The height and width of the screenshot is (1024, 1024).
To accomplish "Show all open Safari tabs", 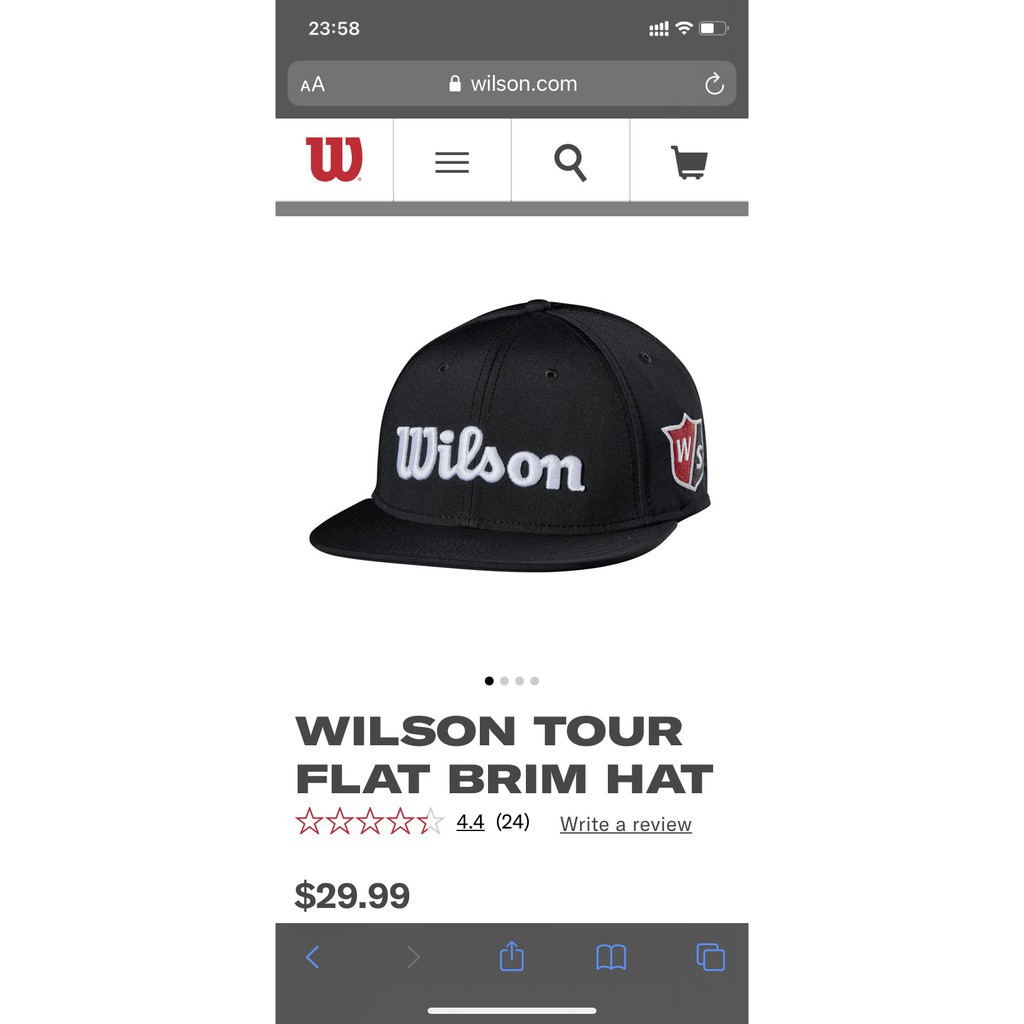I will [710, 957].
